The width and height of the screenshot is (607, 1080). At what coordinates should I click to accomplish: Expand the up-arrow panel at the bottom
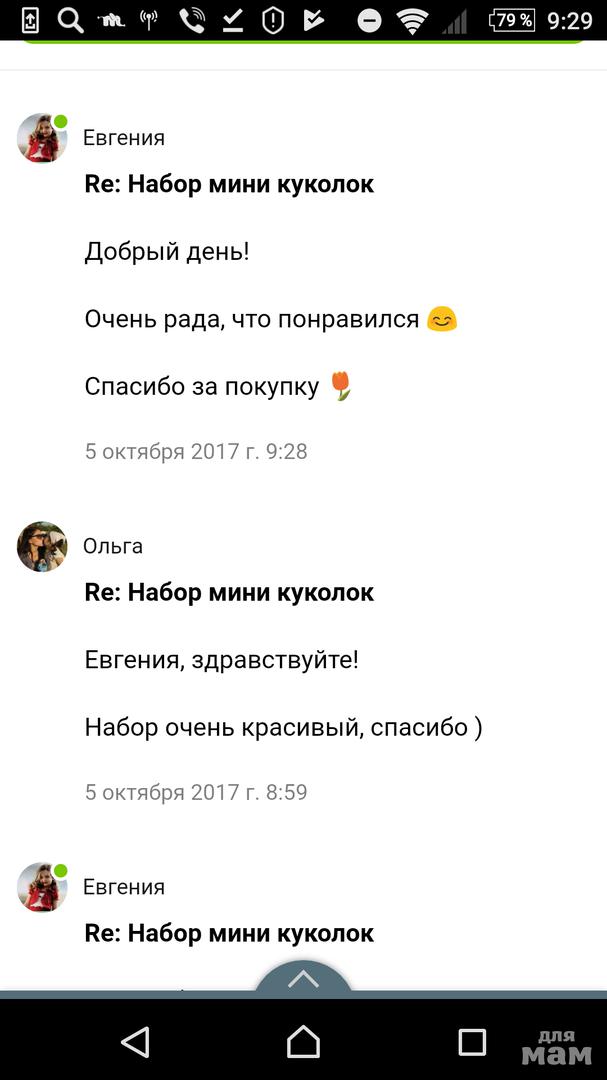pos(303,980)
